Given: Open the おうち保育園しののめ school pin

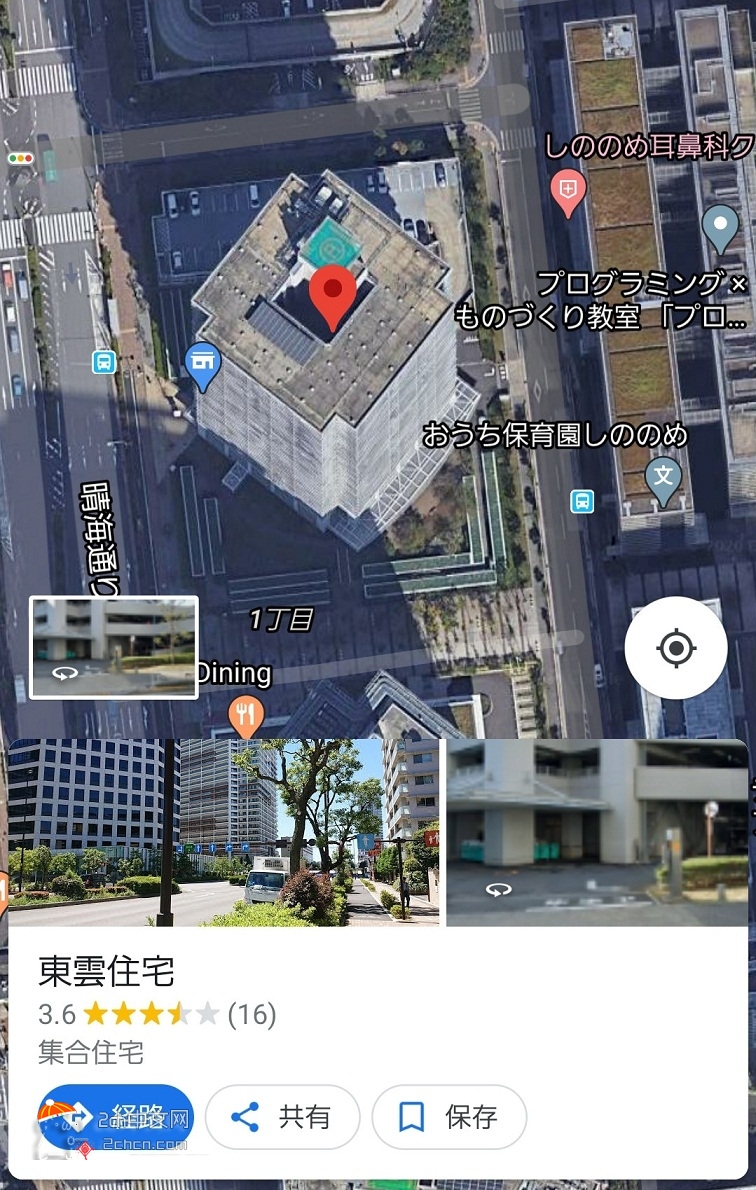Looking at the screenshot, I should coord(664,477).
